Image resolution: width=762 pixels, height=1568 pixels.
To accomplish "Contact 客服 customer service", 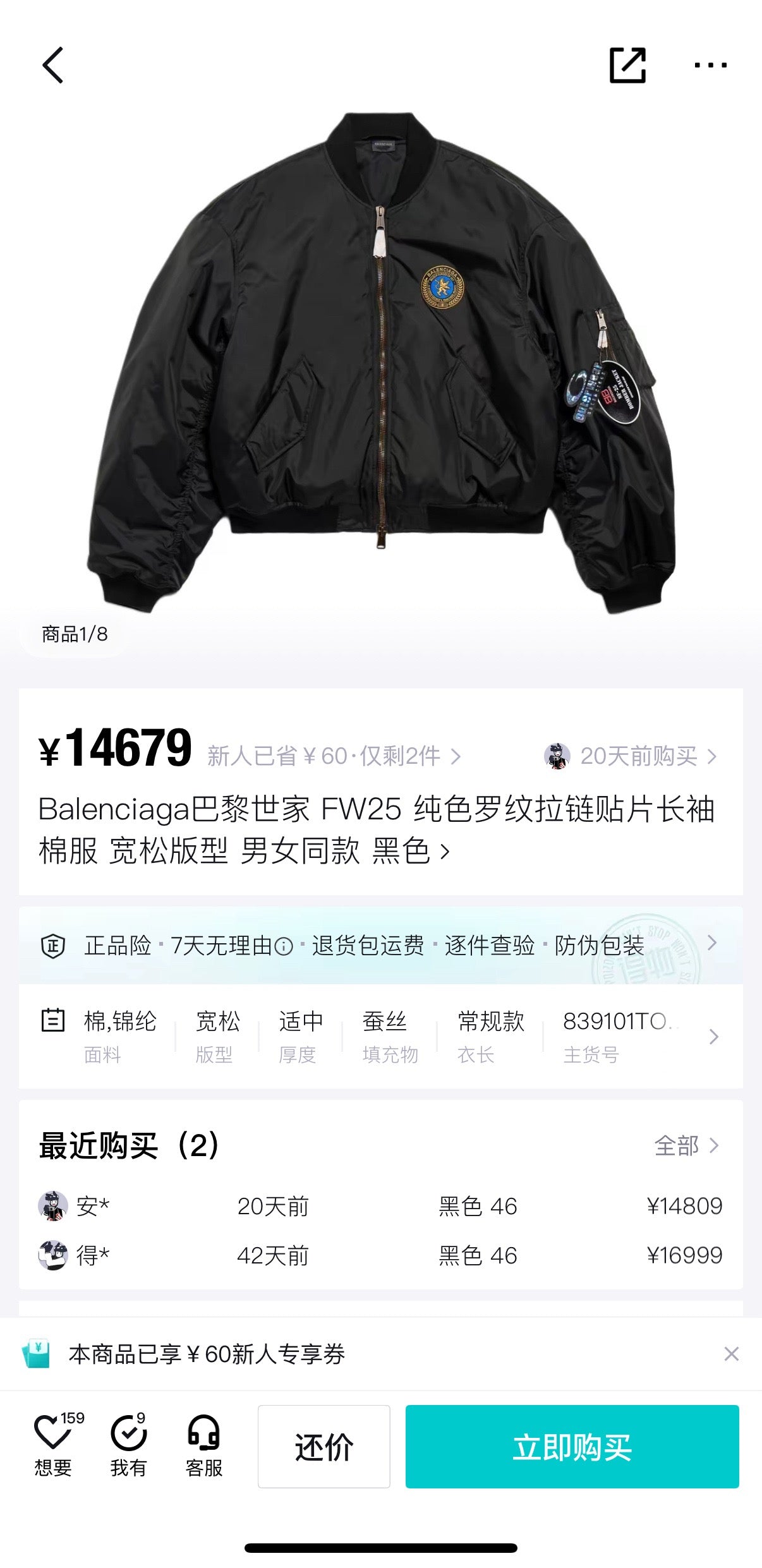I will (203, 1446).
